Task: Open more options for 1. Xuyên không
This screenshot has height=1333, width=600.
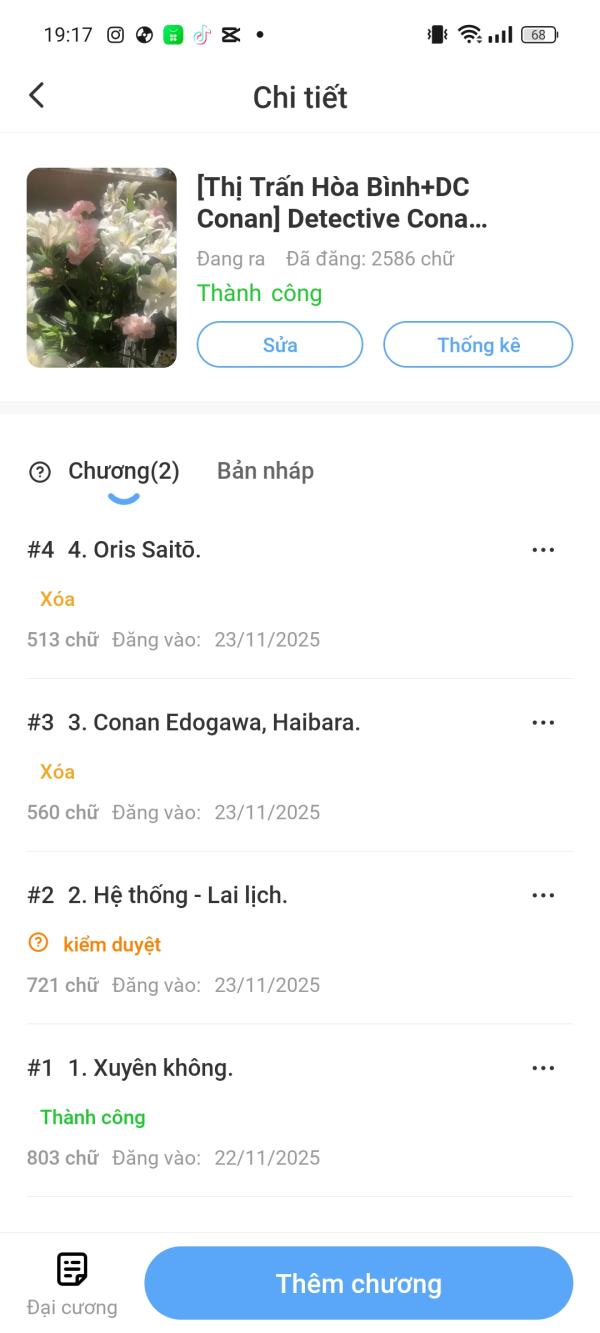Action: tap(543, 1068)
